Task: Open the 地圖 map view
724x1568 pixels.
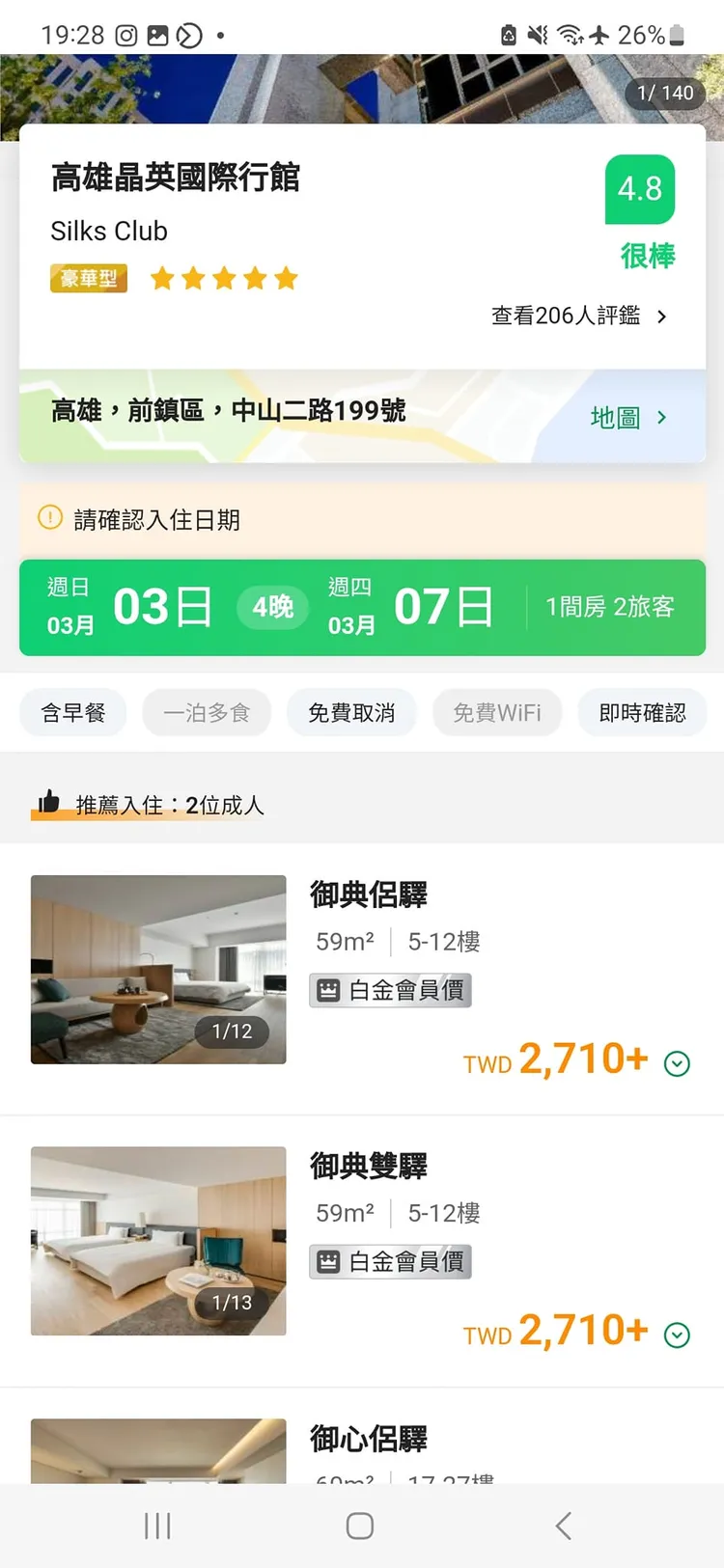Action: [x=626, y=416]
